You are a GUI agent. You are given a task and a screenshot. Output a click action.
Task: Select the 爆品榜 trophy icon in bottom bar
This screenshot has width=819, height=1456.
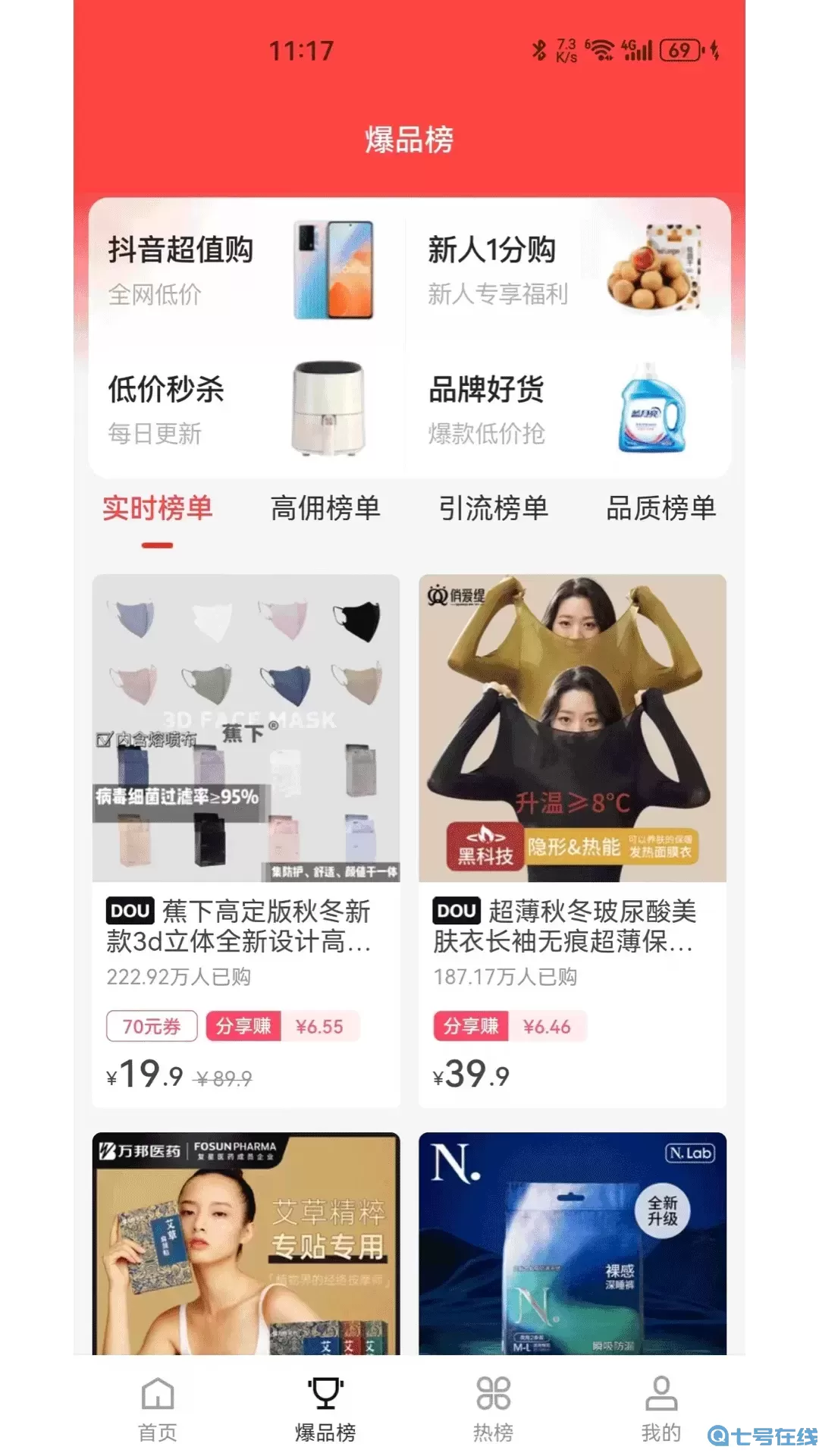(x=326, y=1403)
